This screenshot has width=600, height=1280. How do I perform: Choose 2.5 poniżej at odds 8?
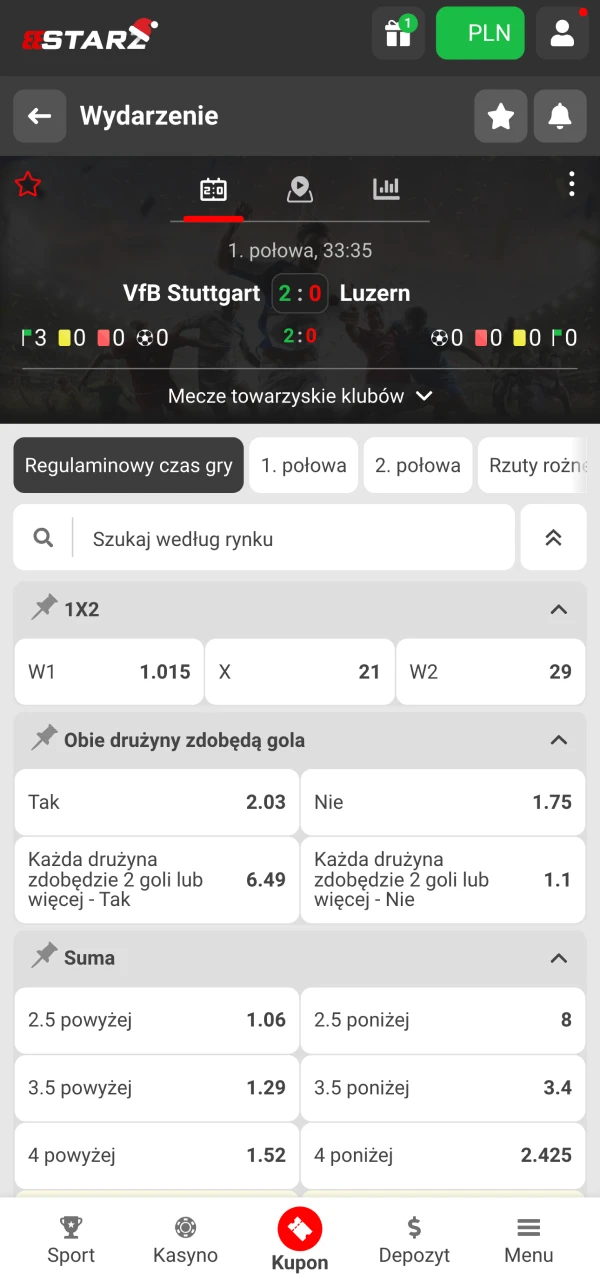pos(443,1020)
